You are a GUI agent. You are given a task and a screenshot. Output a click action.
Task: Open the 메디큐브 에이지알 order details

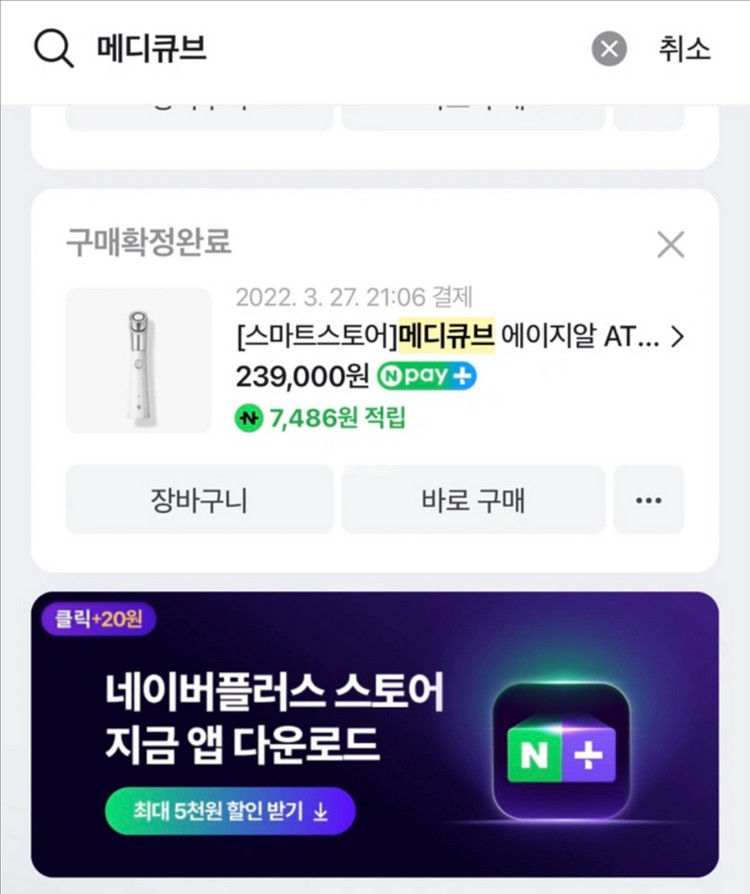(460, 337)
